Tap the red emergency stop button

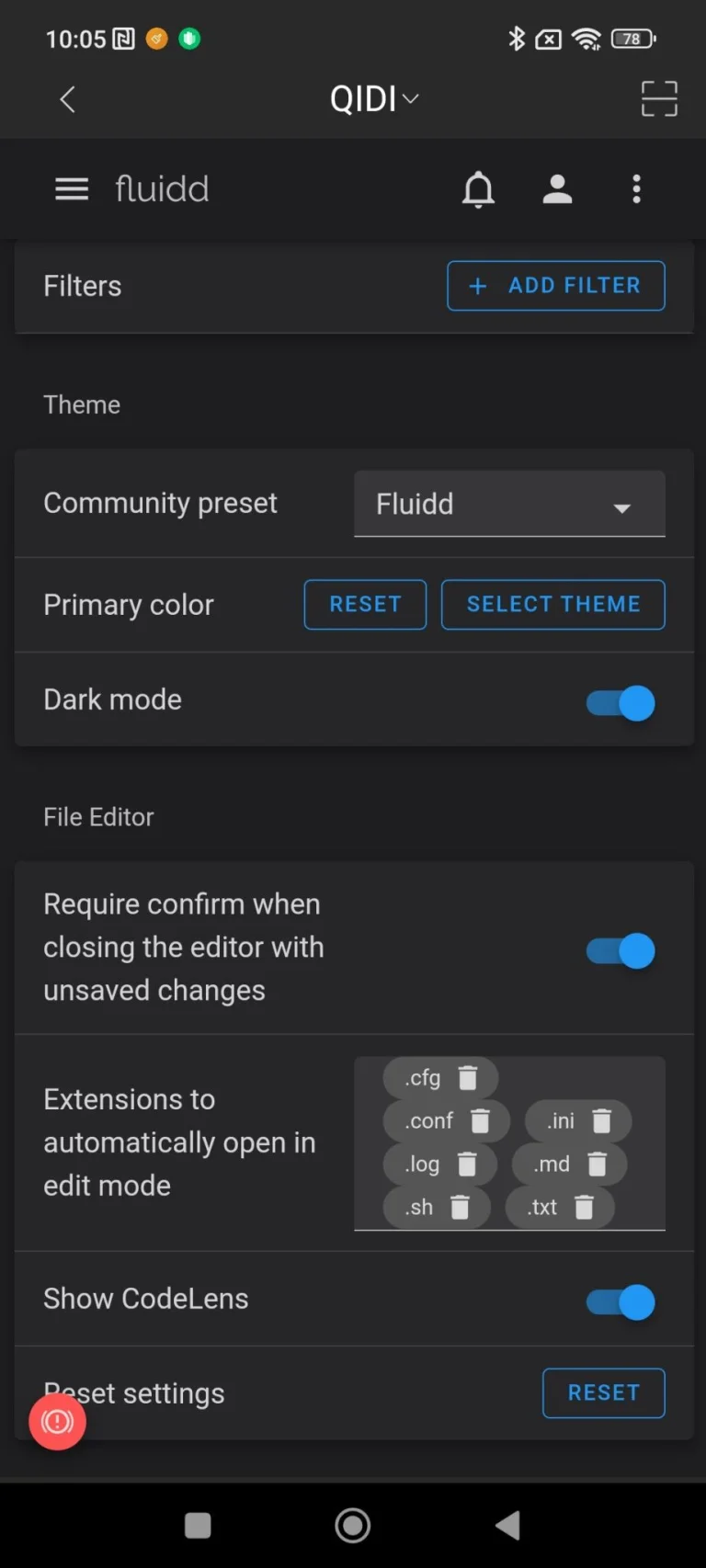[x=57, y=1422]
